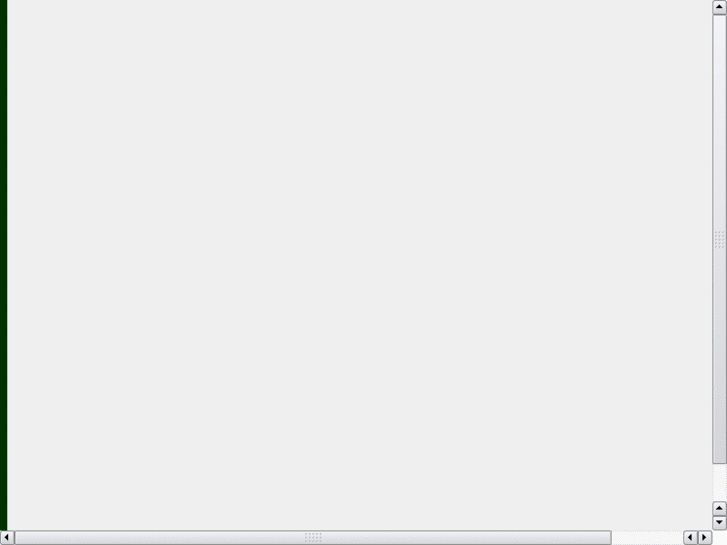
Task: Click the down arrow of the vertical scrollbar
Action: click(719, 522)
